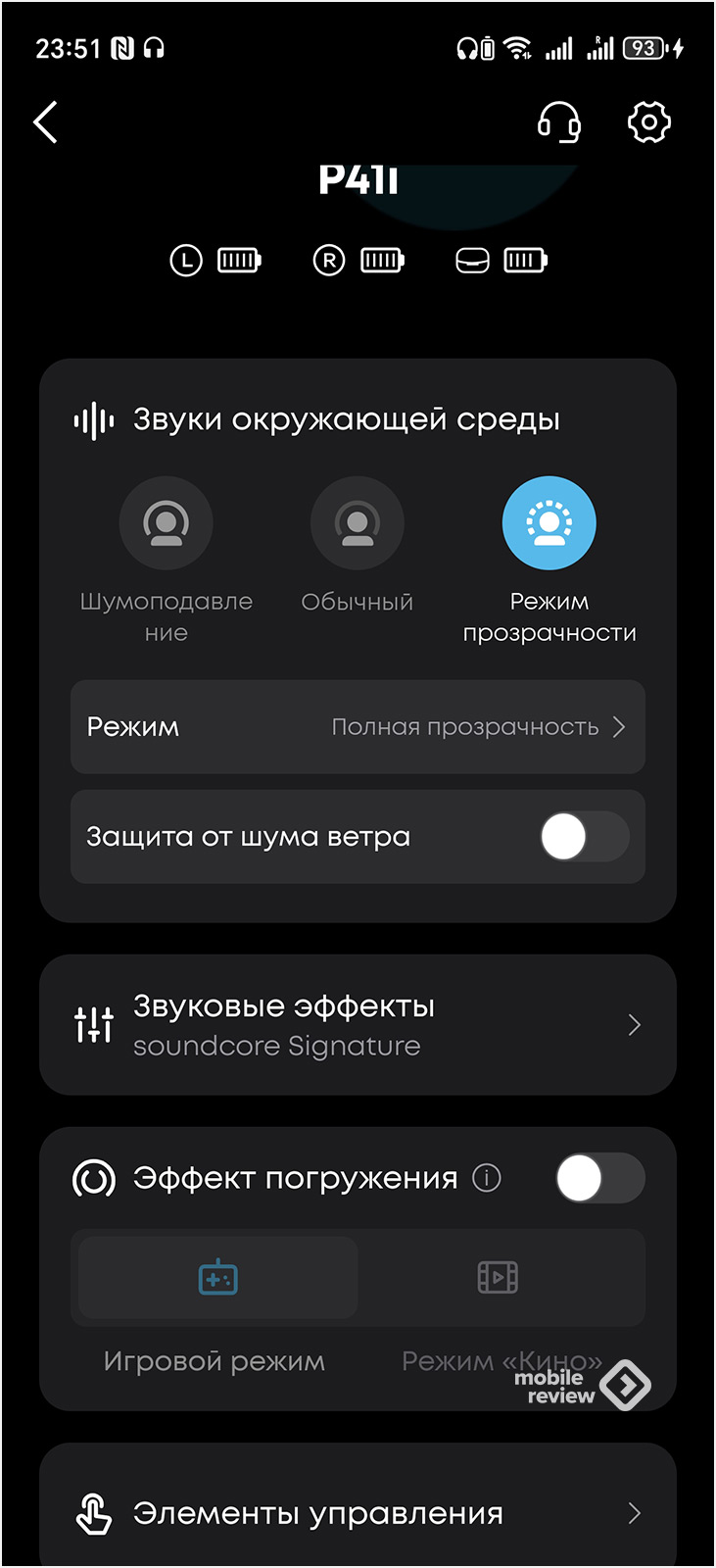Open Элементы управления

pyautogui.click(x=358, y=1513)
